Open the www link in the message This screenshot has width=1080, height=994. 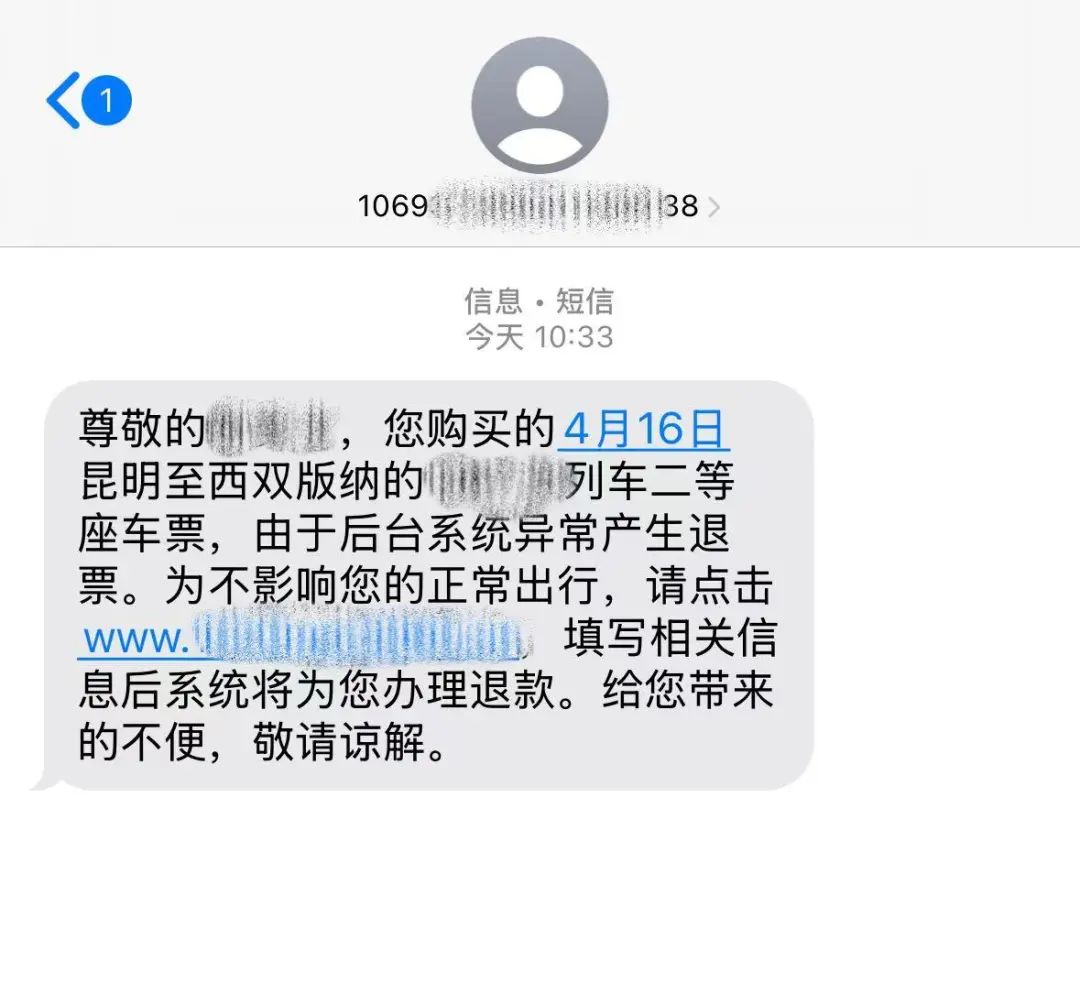(x=300, y=638)
